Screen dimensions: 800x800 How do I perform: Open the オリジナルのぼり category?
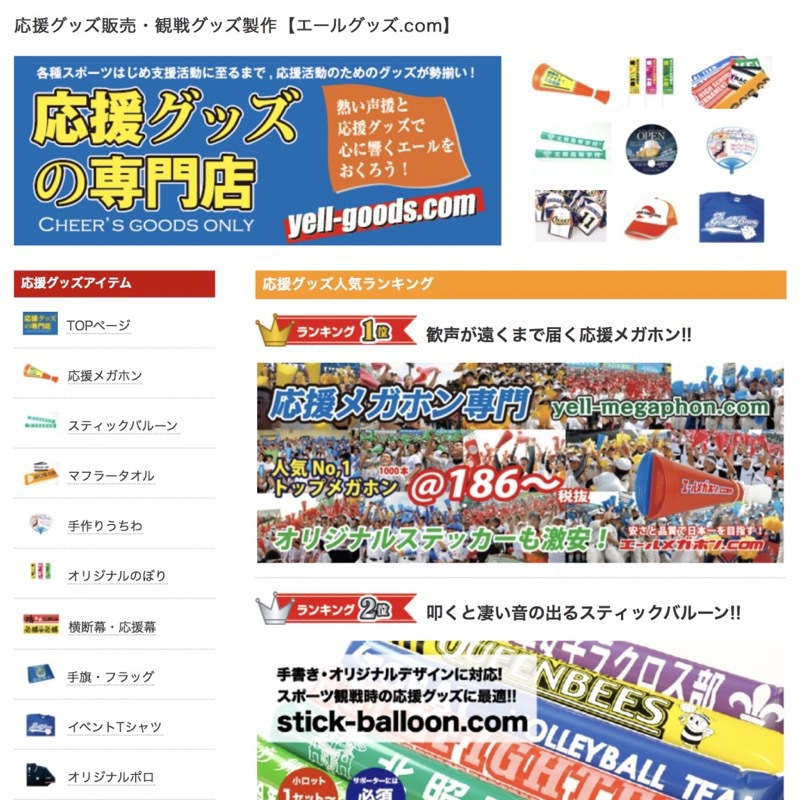pos(116,576)
